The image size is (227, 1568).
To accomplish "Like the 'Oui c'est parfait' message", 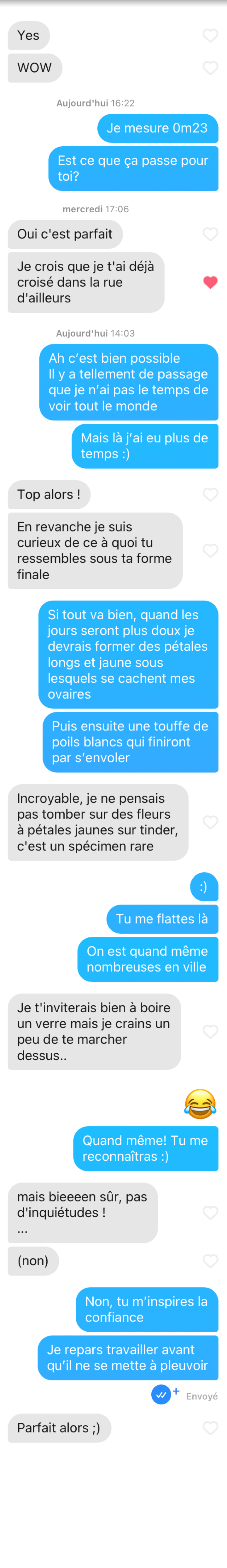I will click(210, 234).
